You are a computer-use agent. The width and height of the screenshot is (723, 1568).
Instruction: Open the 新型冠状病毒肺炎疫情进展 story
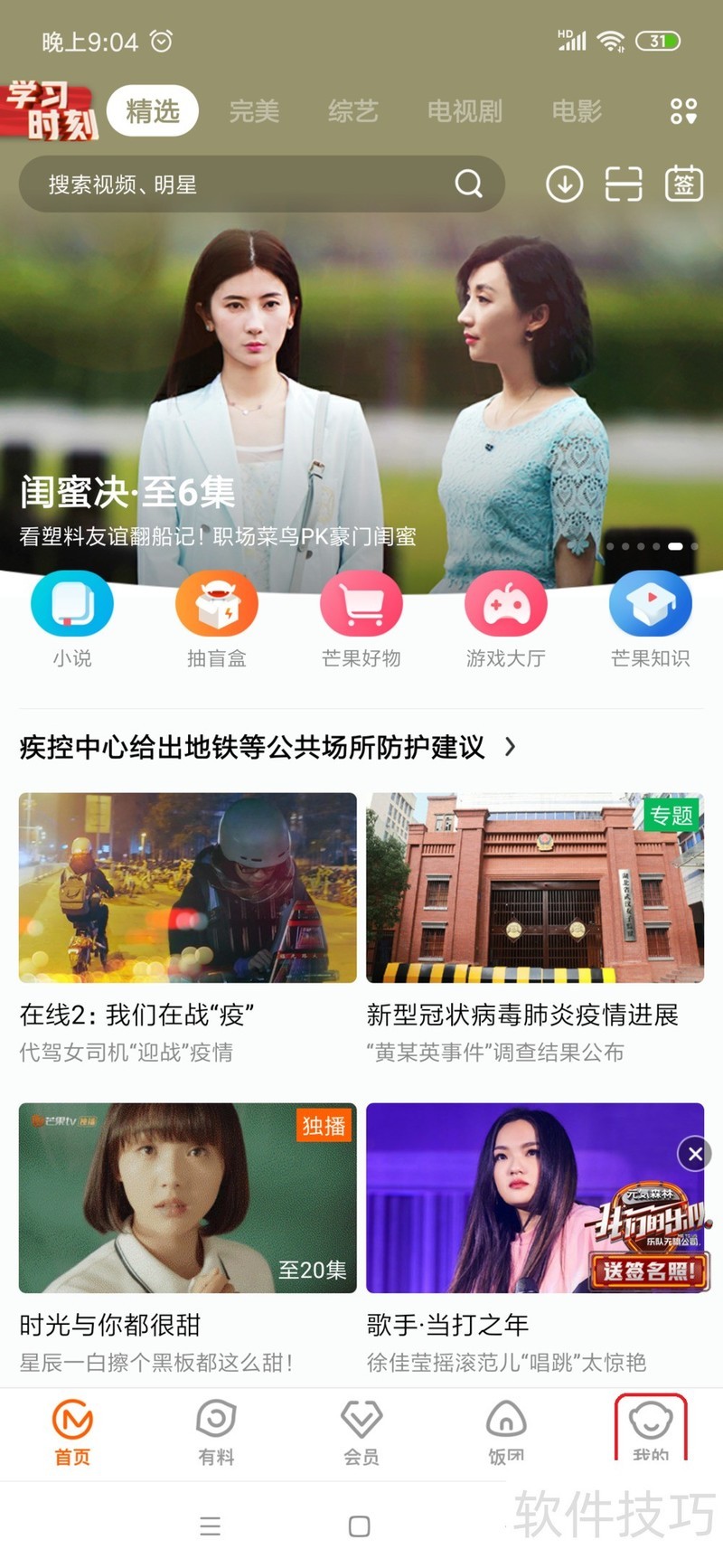[534, 888]
